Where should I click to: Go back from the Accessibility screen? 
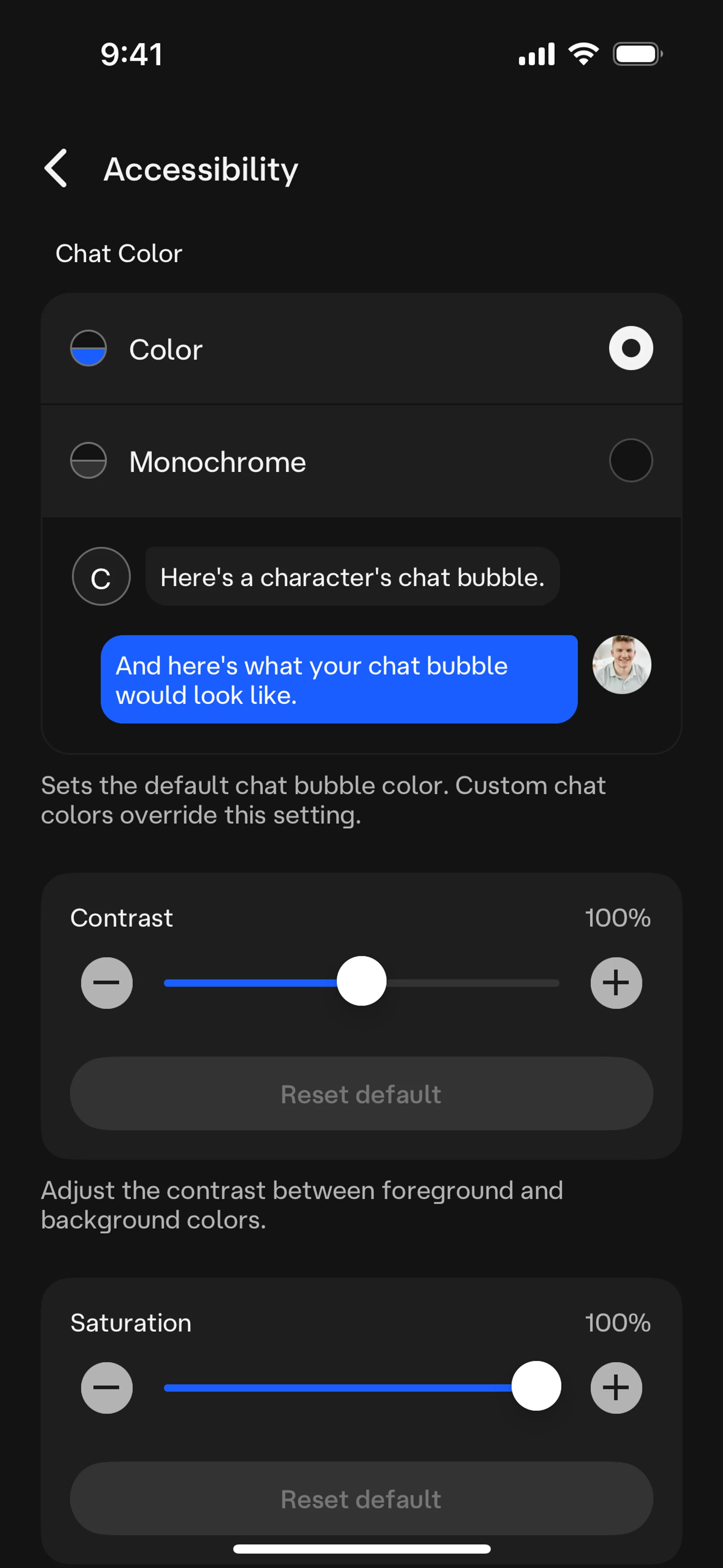pos(56,168)
